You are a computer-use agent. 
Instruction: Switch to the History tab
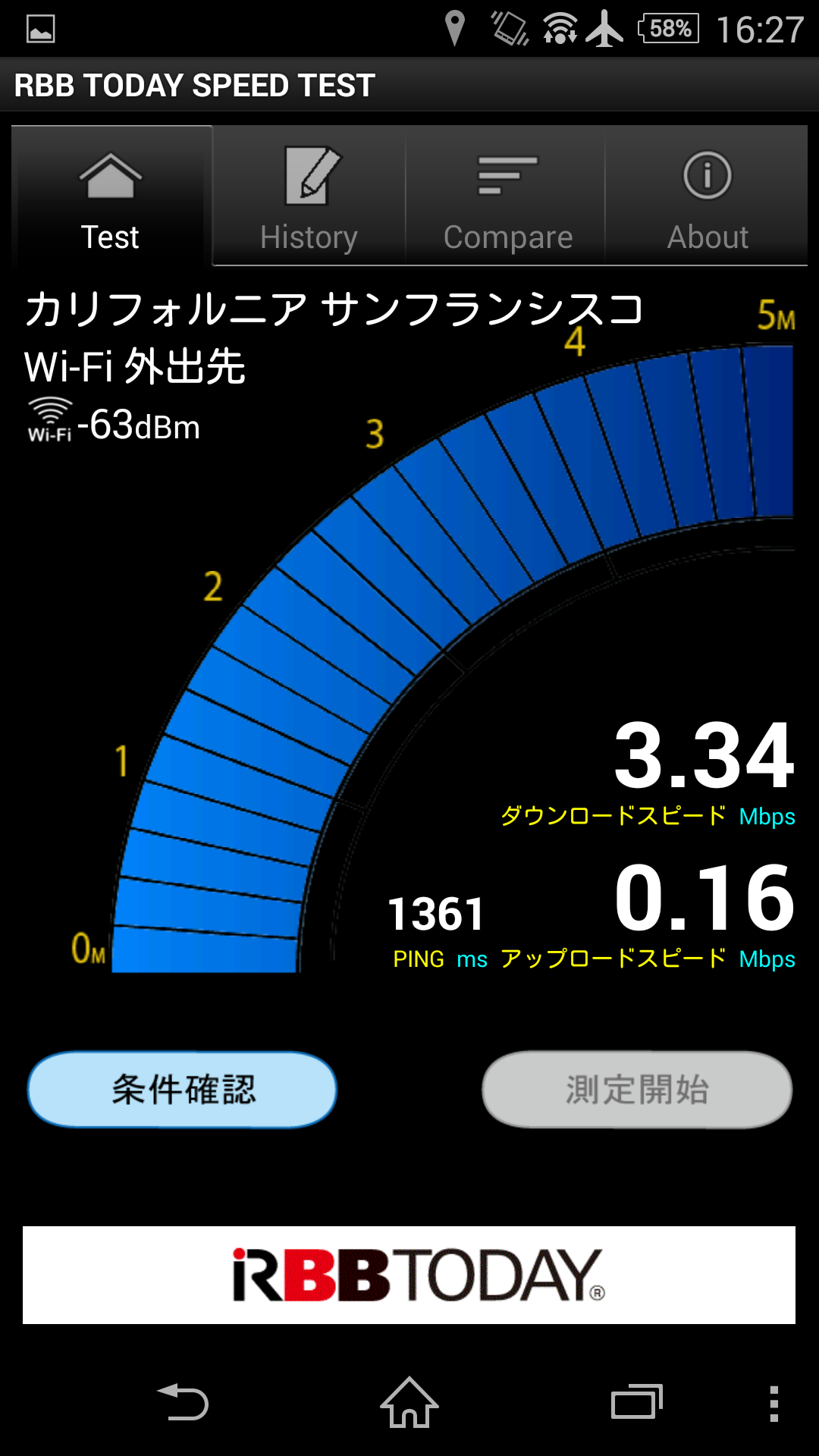(309, 196)
